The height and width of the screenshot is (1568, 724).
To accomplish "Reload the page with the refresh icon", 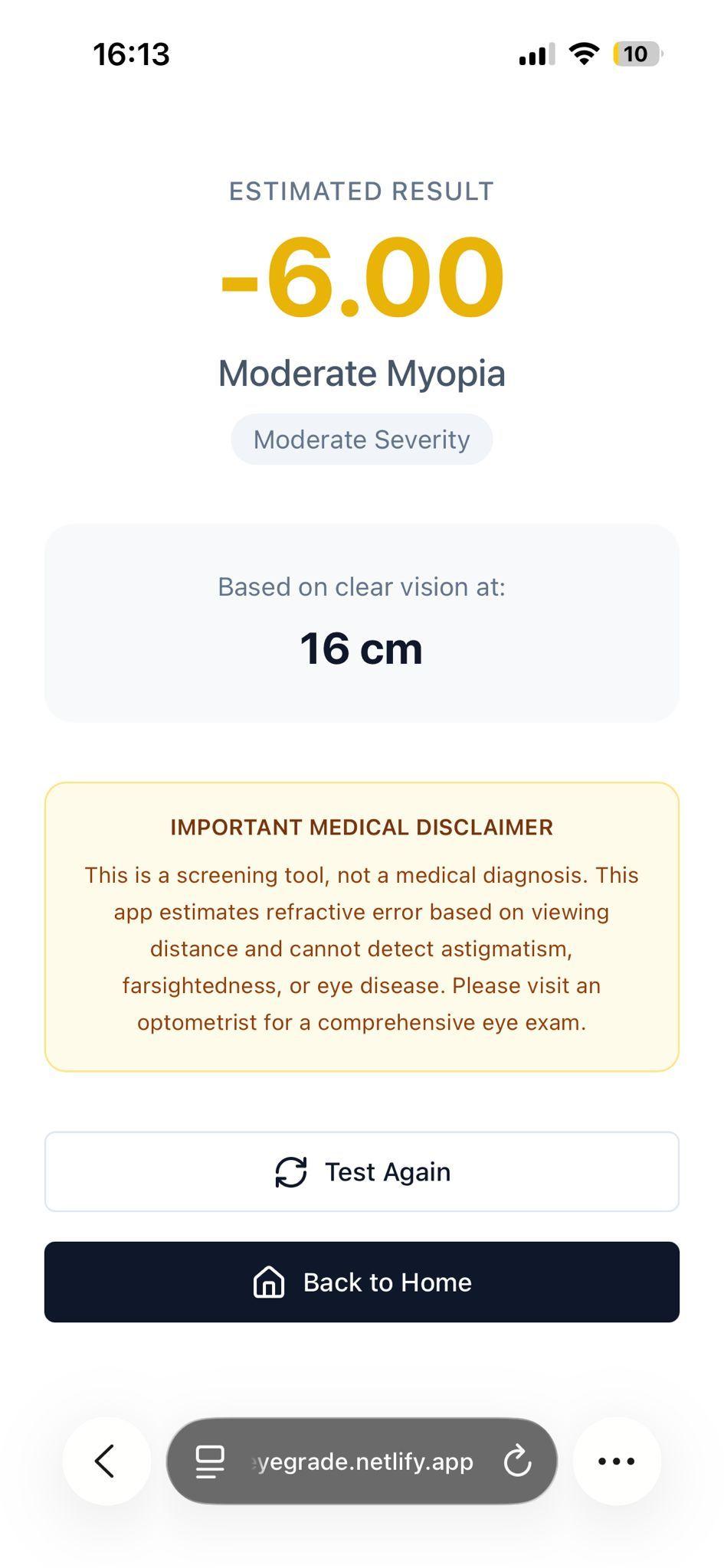I will 518,1461.
